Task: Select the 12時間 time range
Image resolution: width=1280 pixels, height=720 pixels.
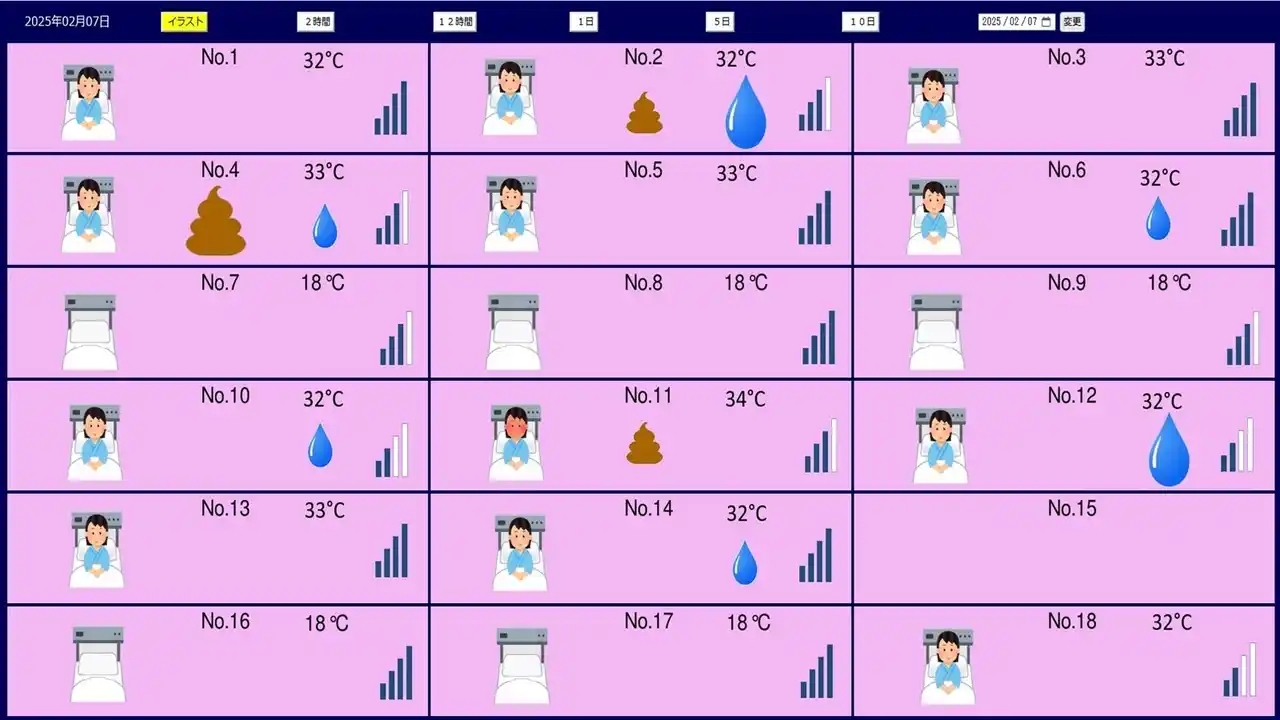Action: coord(455,21)
